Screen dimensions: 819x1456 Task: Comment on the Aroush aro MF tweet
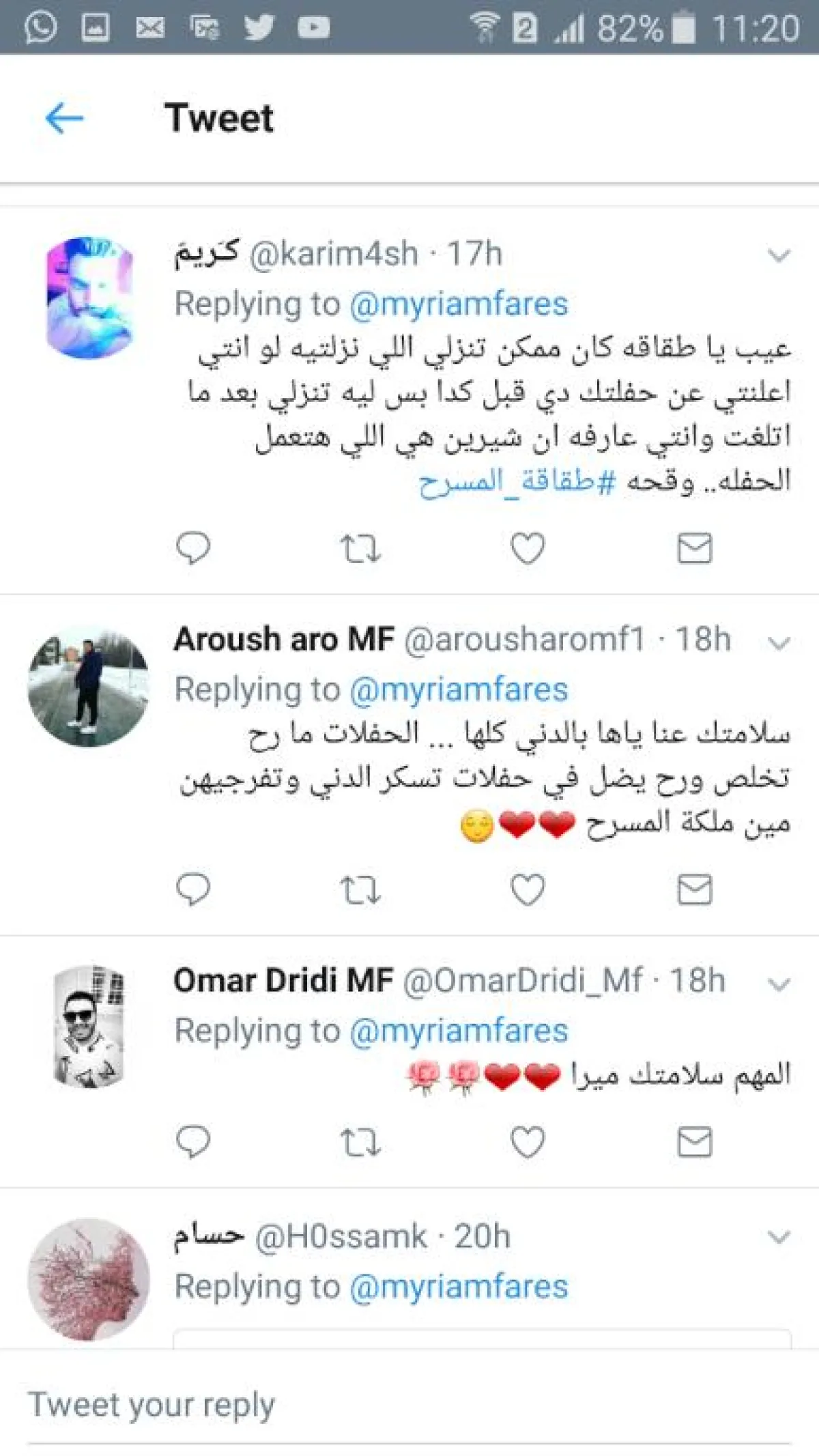click(193, 889)
